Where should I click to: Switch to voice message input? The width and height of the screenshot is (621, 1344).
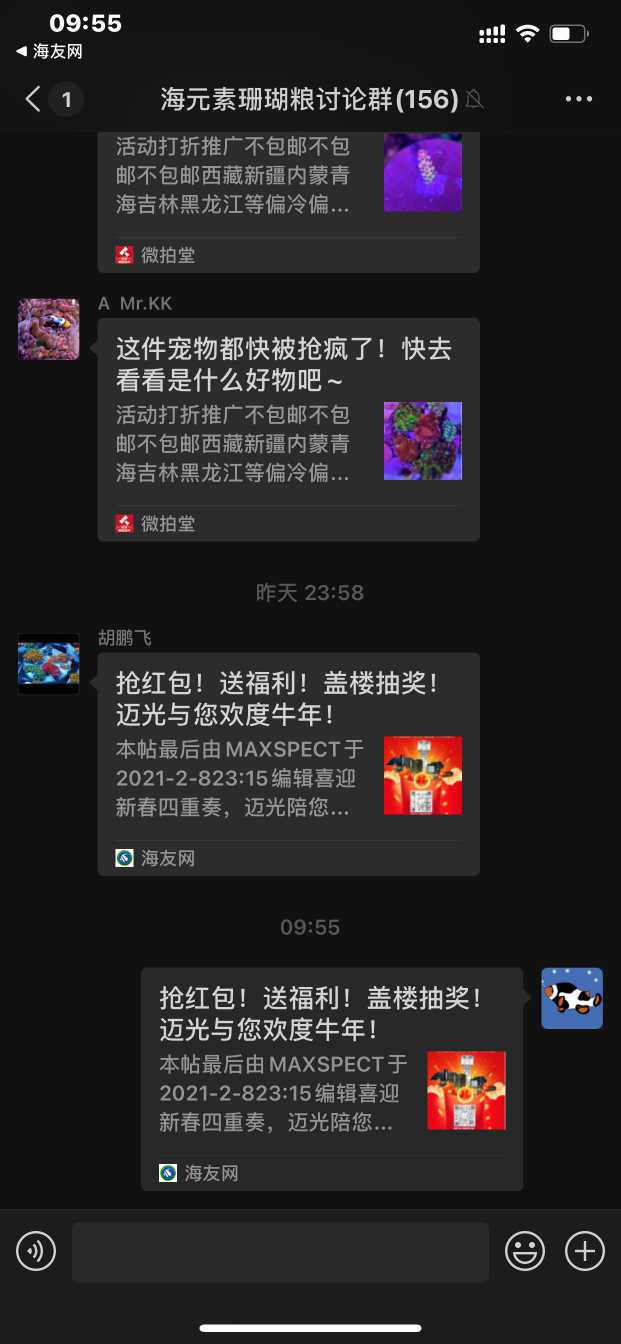point(36,1251)
